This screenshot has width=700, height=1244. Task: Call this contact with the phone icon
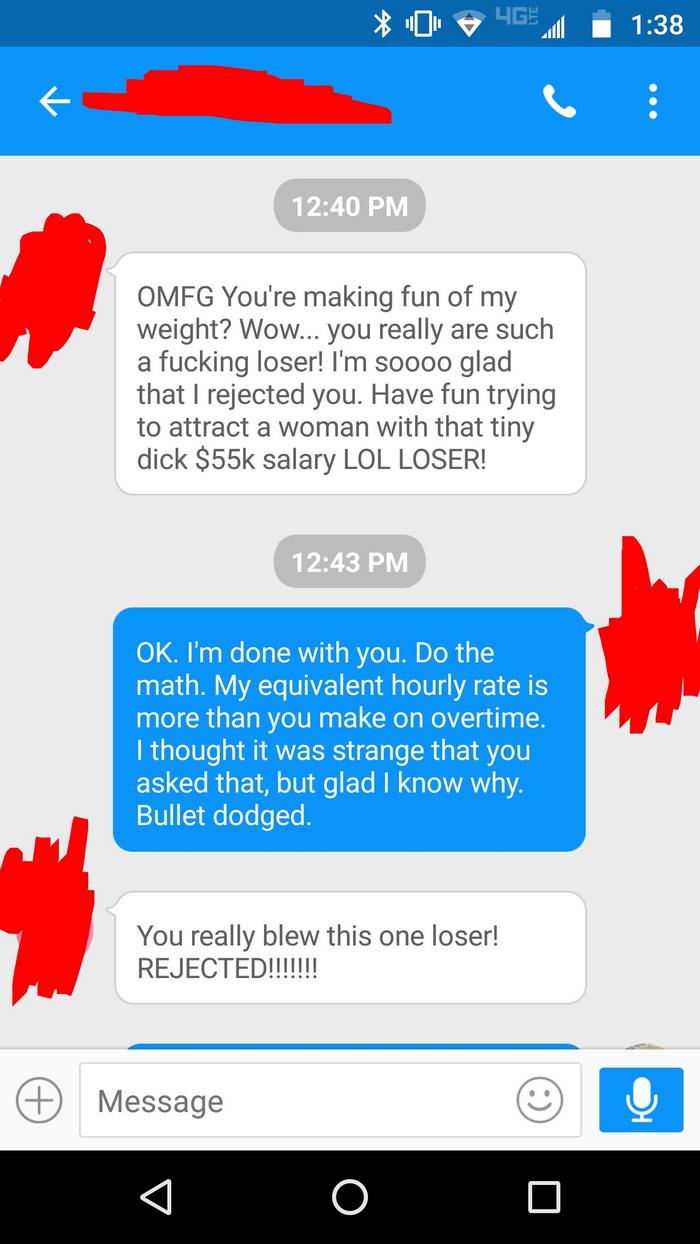click(559, 101)
